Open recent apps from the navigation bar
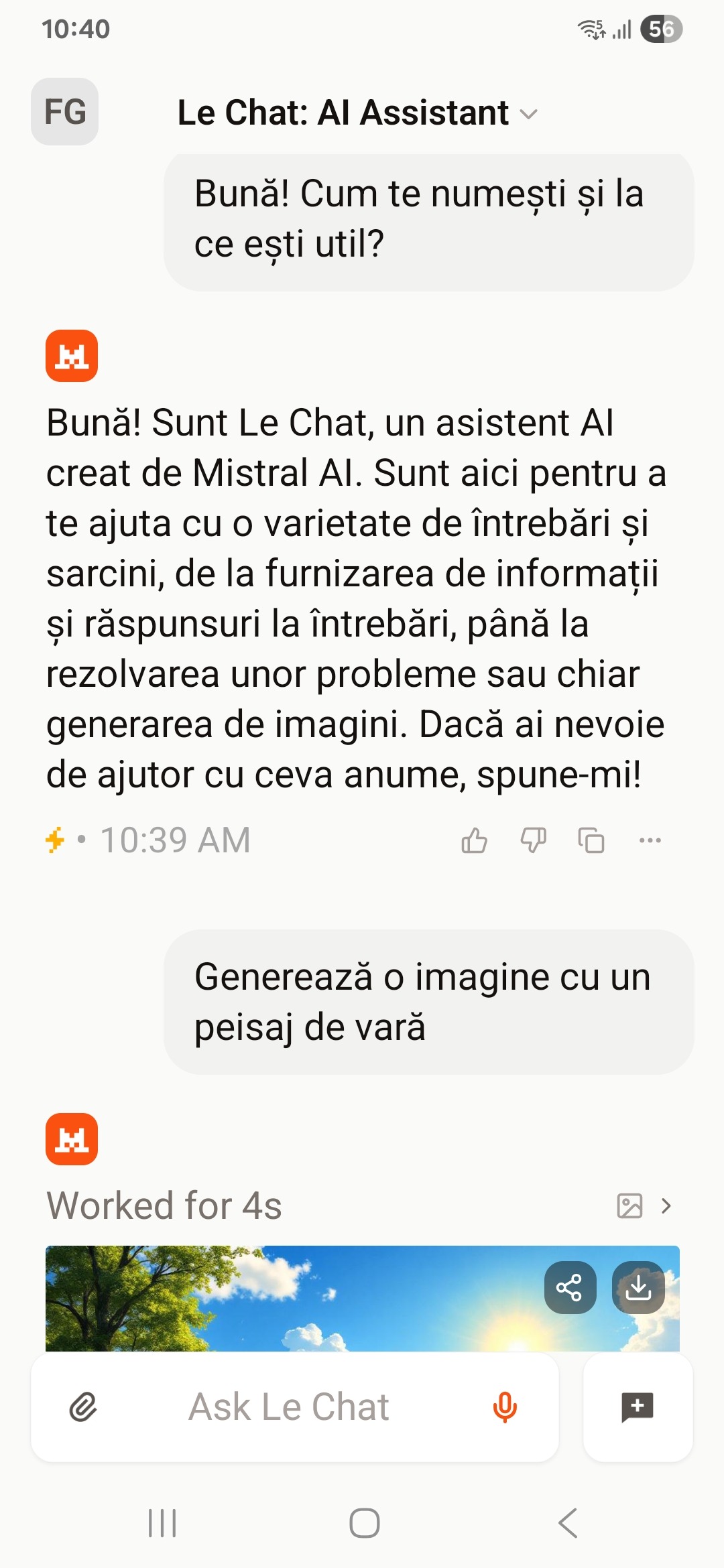The width and height of the screenshot is (724, 1568). (162, 1523)
